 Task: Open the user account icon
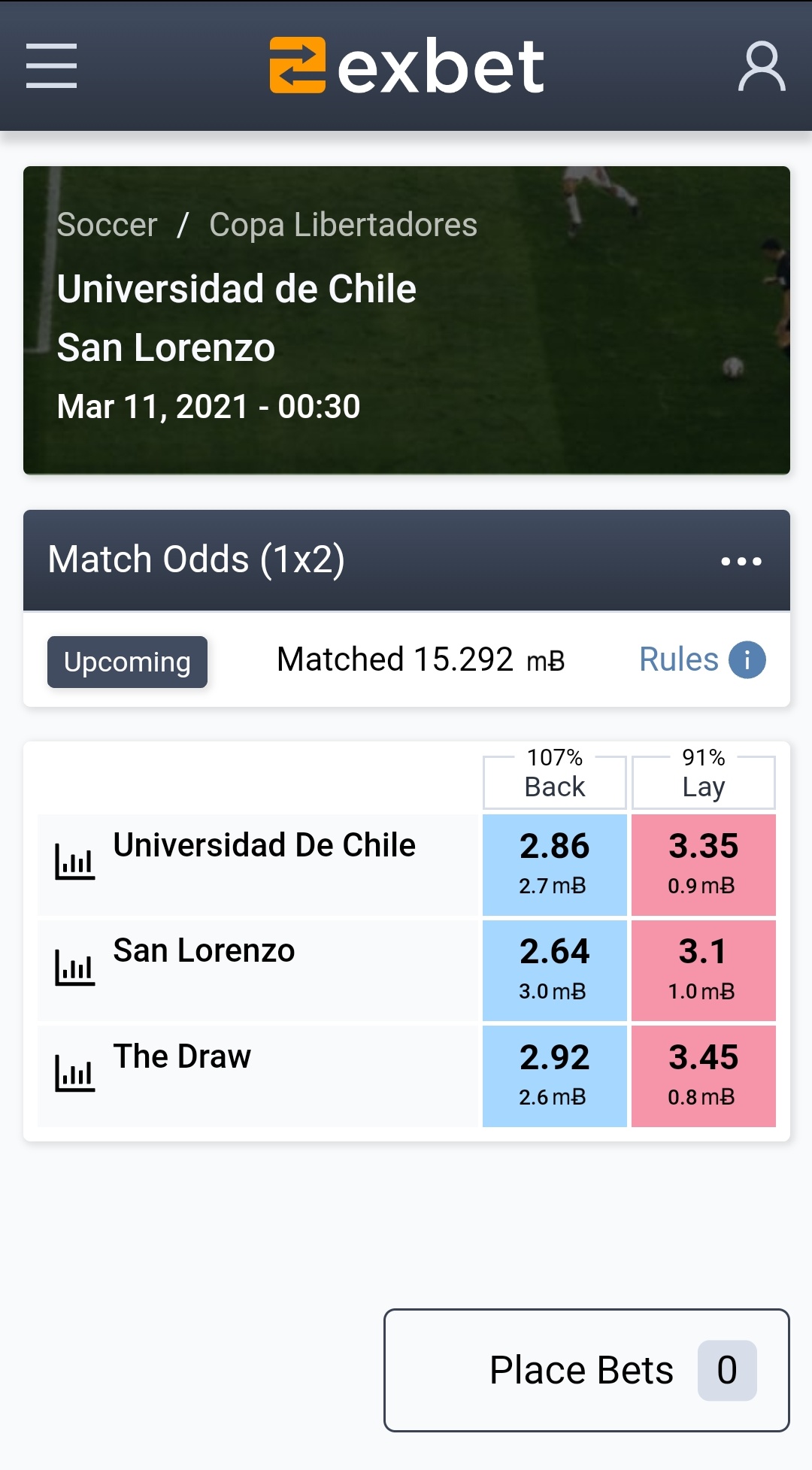tap(762, 66)
